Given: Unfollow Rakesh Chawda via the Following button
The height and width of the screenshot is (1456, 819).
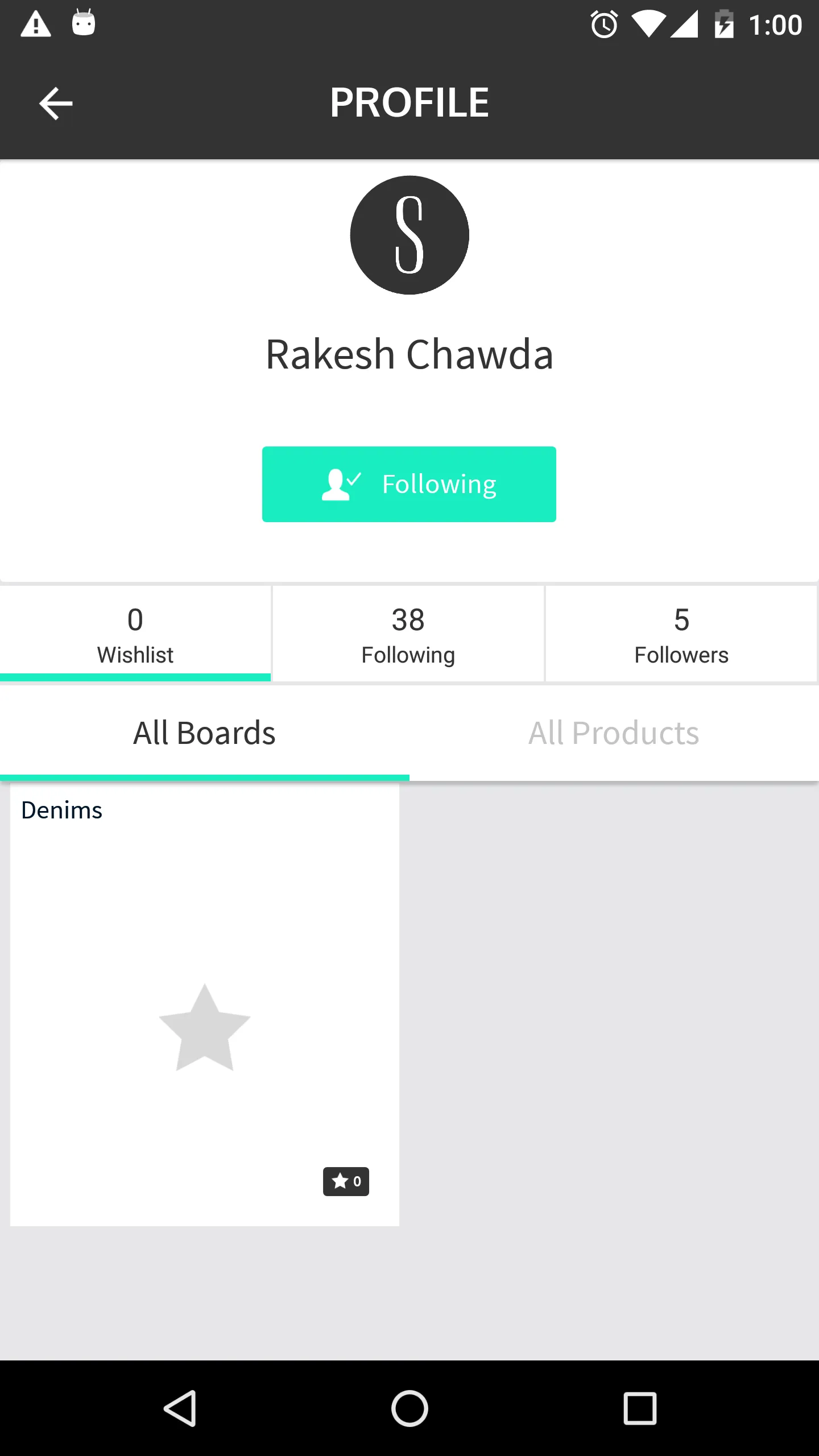Looking at the screenshot, I should [x=409, y=484].
